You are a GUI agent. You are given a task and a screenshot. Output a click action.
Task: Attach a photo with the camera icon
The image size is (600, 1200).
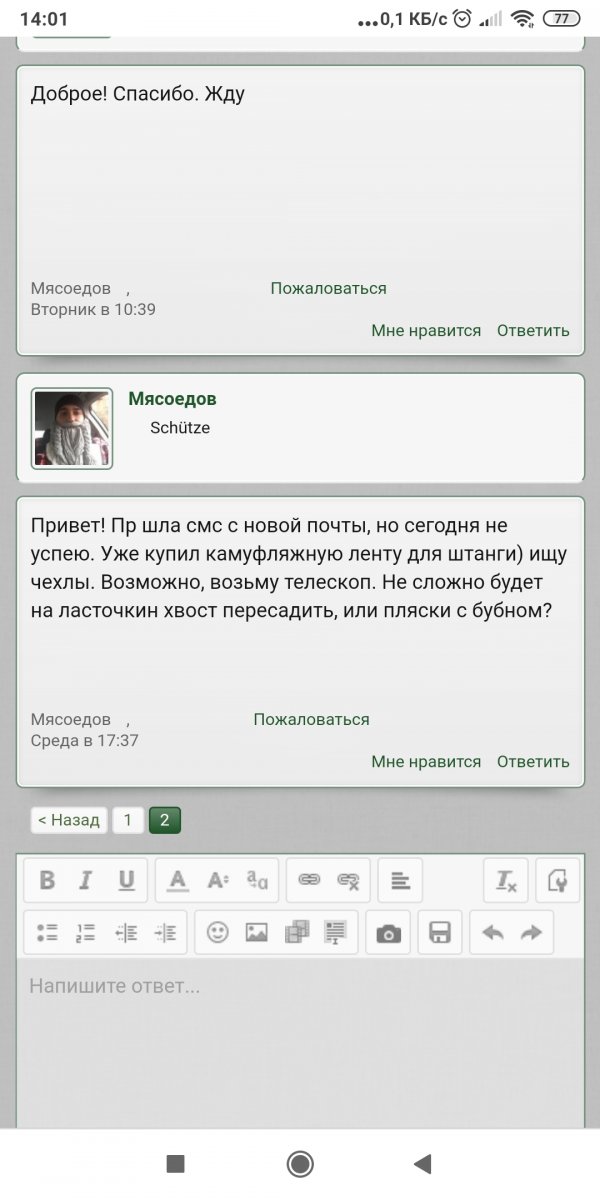(x=388, y=933)
